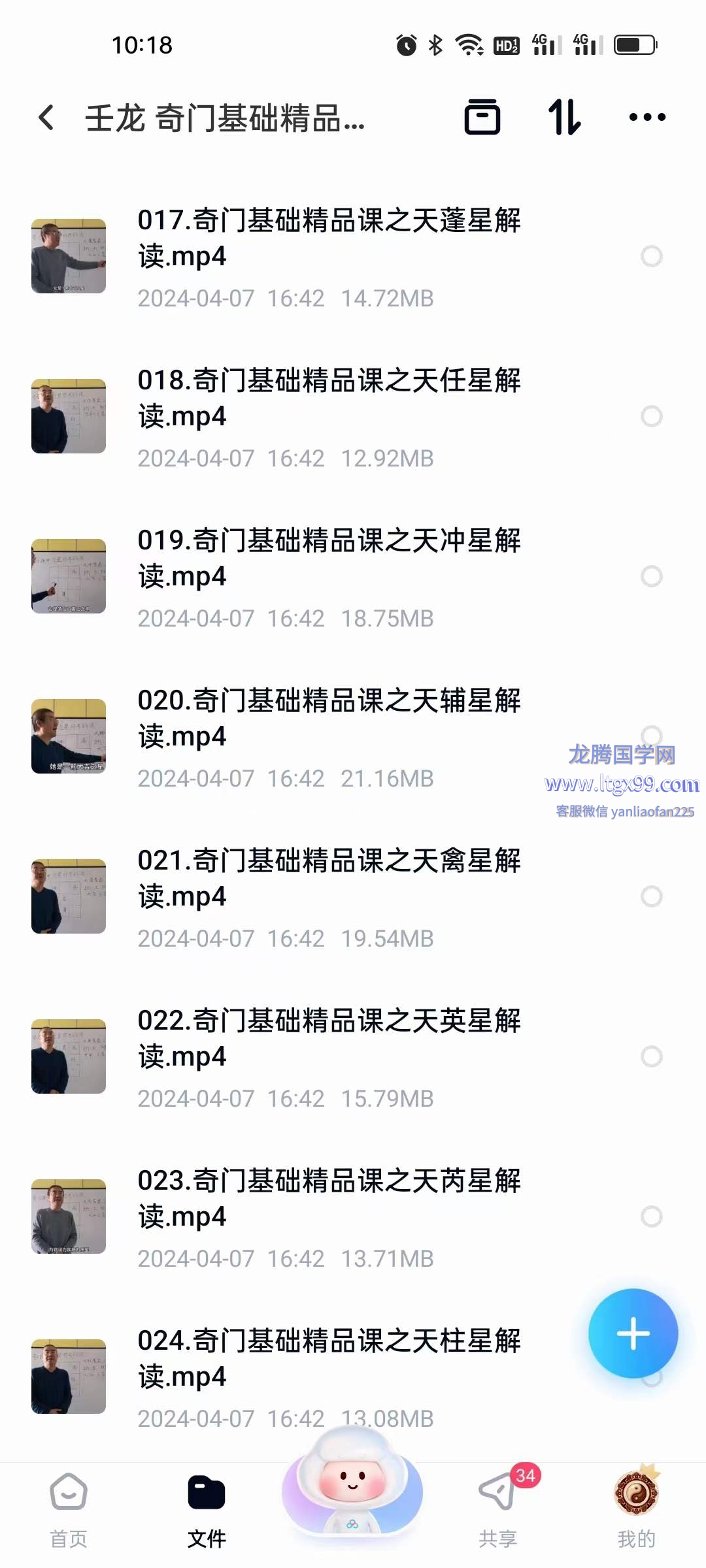This screenshot has width=706, height=1568.
Task: Select the circle for 021 天禽星解读
Action: [651, 896]
